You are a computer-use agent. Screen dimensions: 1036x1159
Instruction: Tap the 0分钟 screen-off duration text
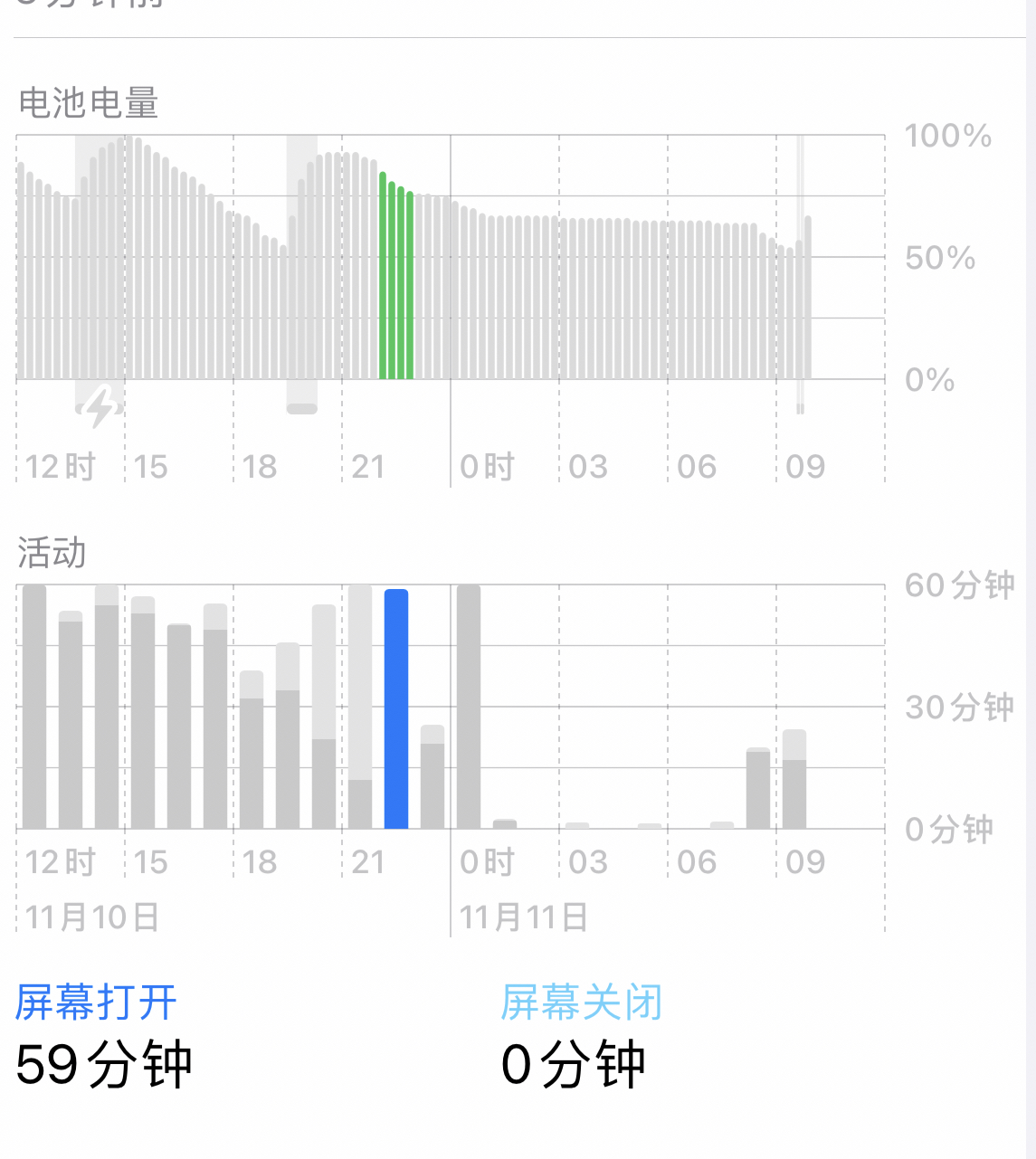click(x=573, y=1065)
